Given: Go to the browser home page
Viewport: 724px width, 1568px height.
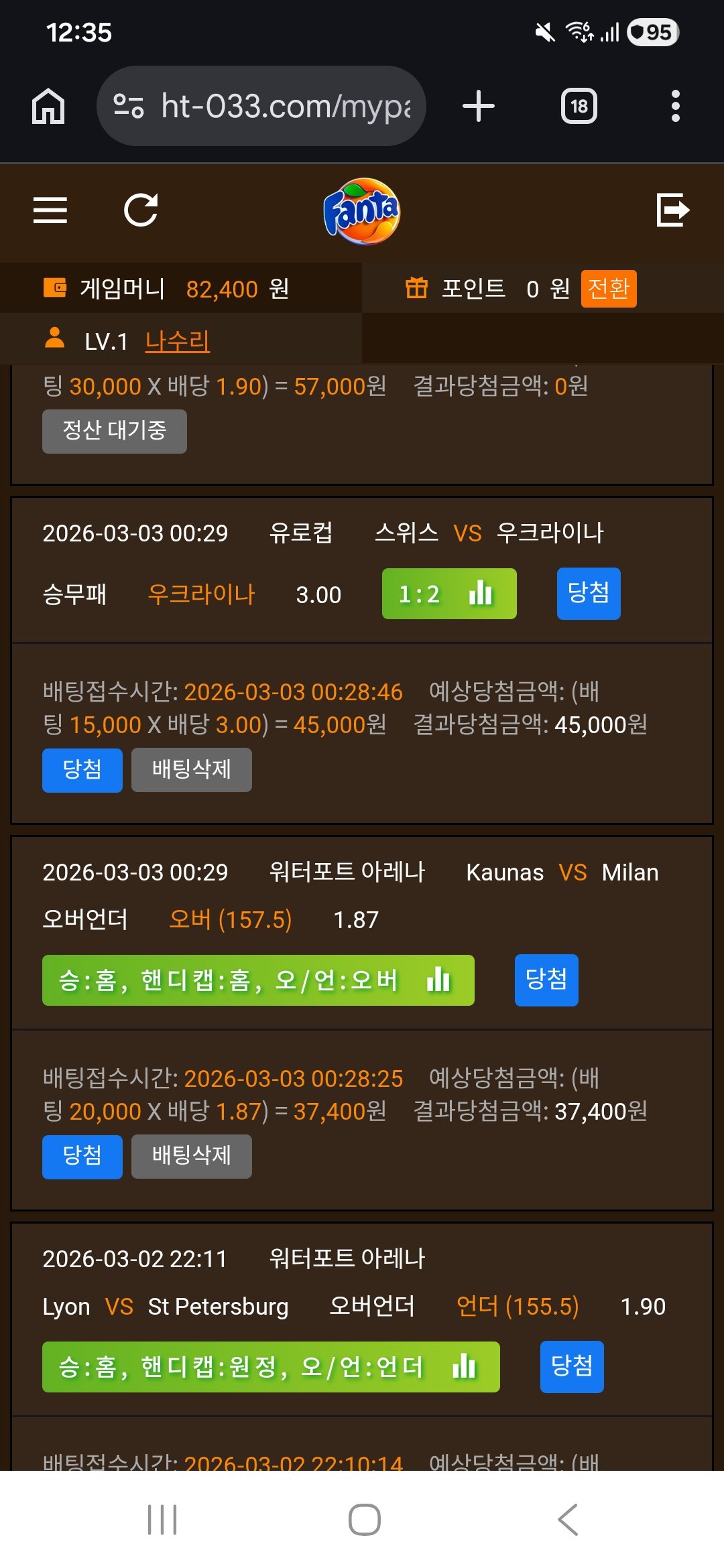Looking at the screenshot, I should (48, 106).
